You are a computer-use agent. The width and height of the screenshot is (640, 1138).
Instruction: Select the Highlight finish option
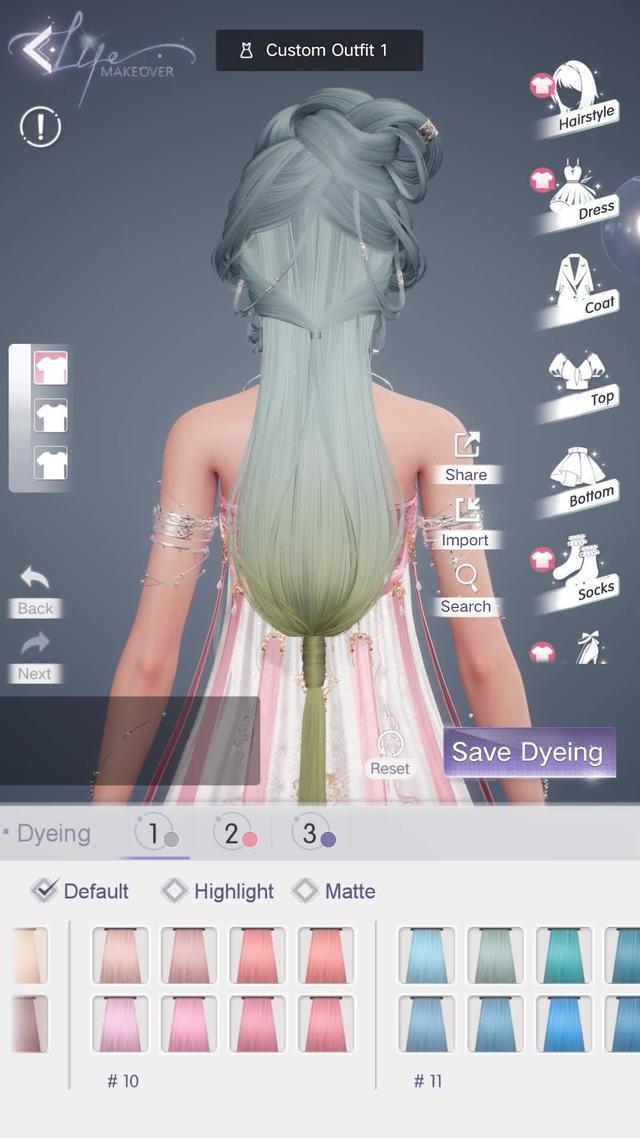pyautogui.click(x=218, y=891)
